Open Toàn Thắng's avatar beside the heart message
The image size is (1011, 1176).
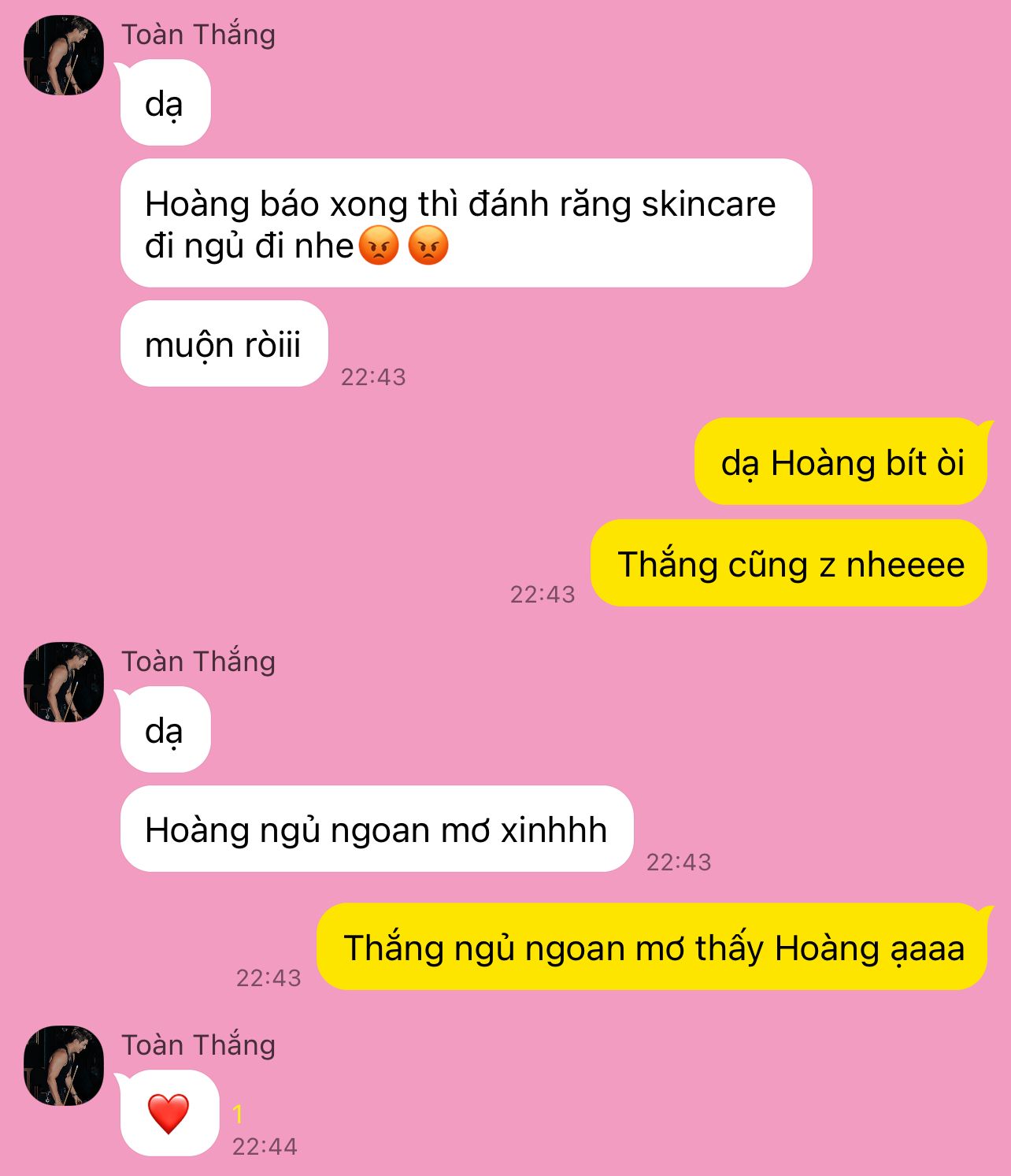click(x=64, y=1065)
